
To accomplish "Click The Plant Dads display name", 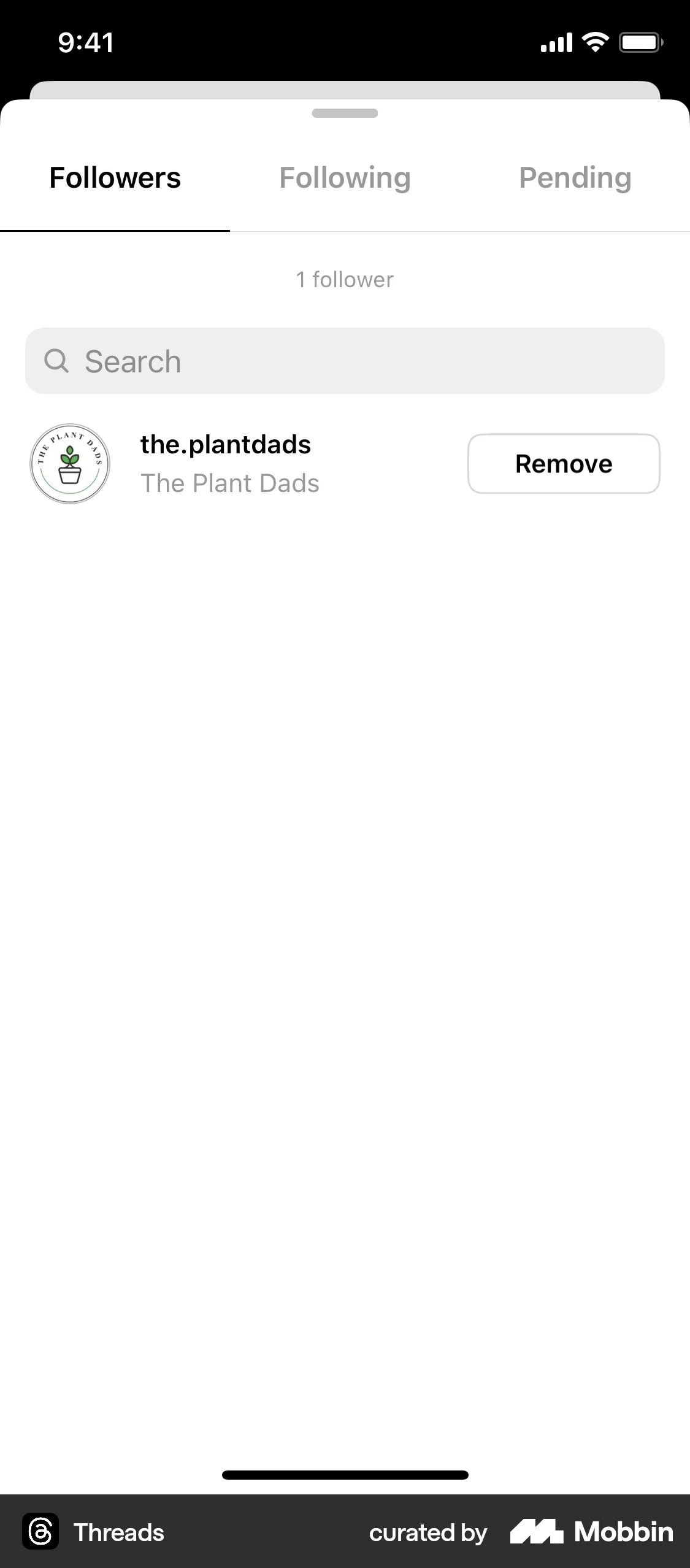I will 229,483.
